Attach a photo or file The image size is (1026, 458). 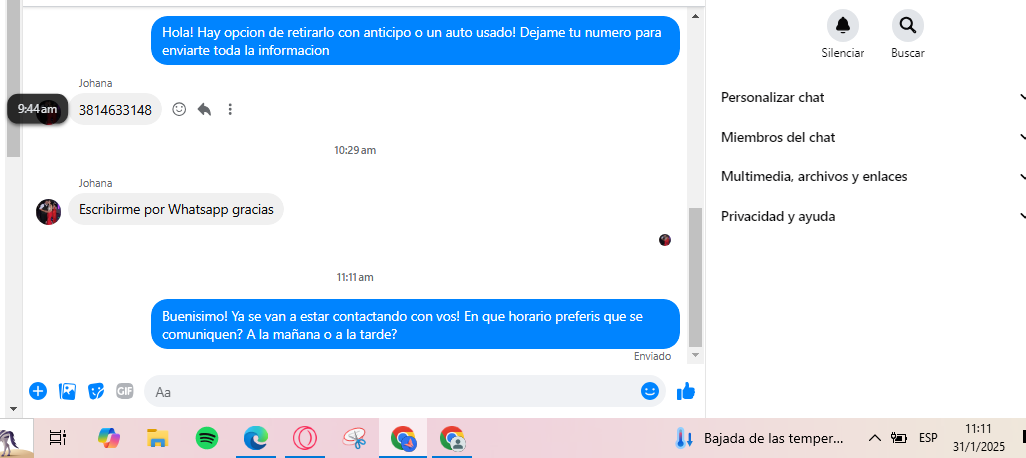[x=67, y=391]
